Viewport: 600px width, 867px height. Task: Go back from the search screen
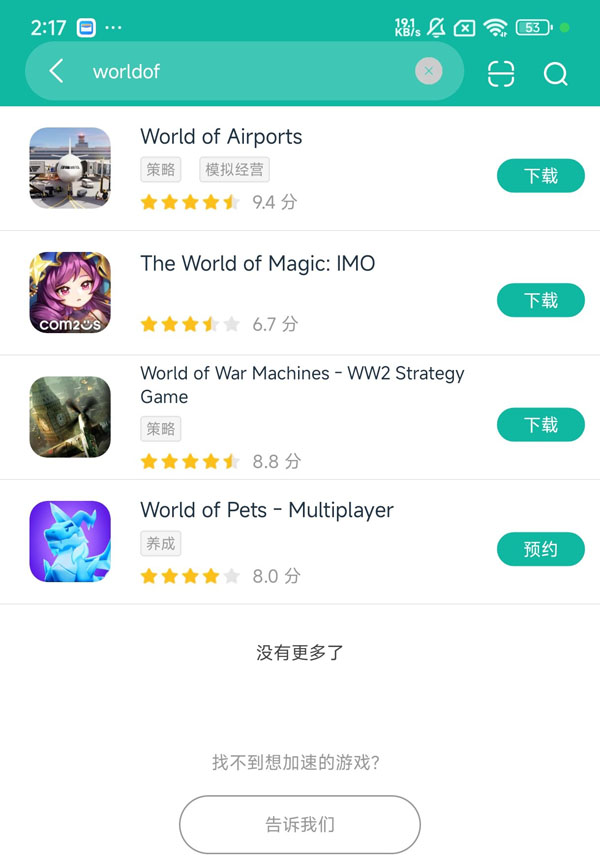pos(56,71)
